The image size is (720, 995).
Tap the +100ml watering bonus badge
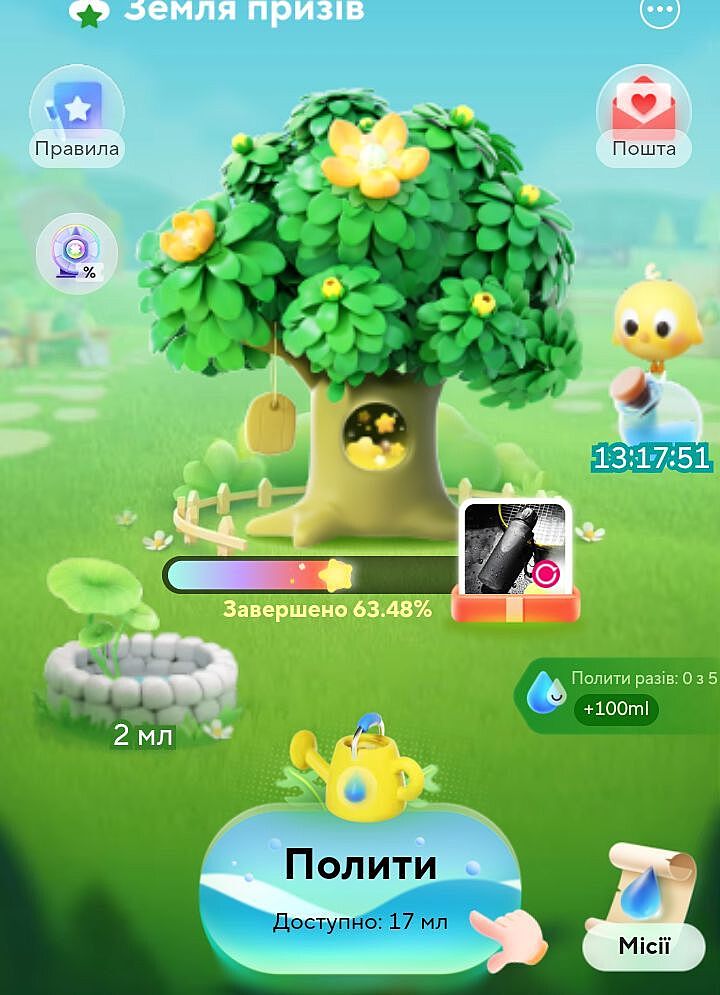click(x=616, y=711)
